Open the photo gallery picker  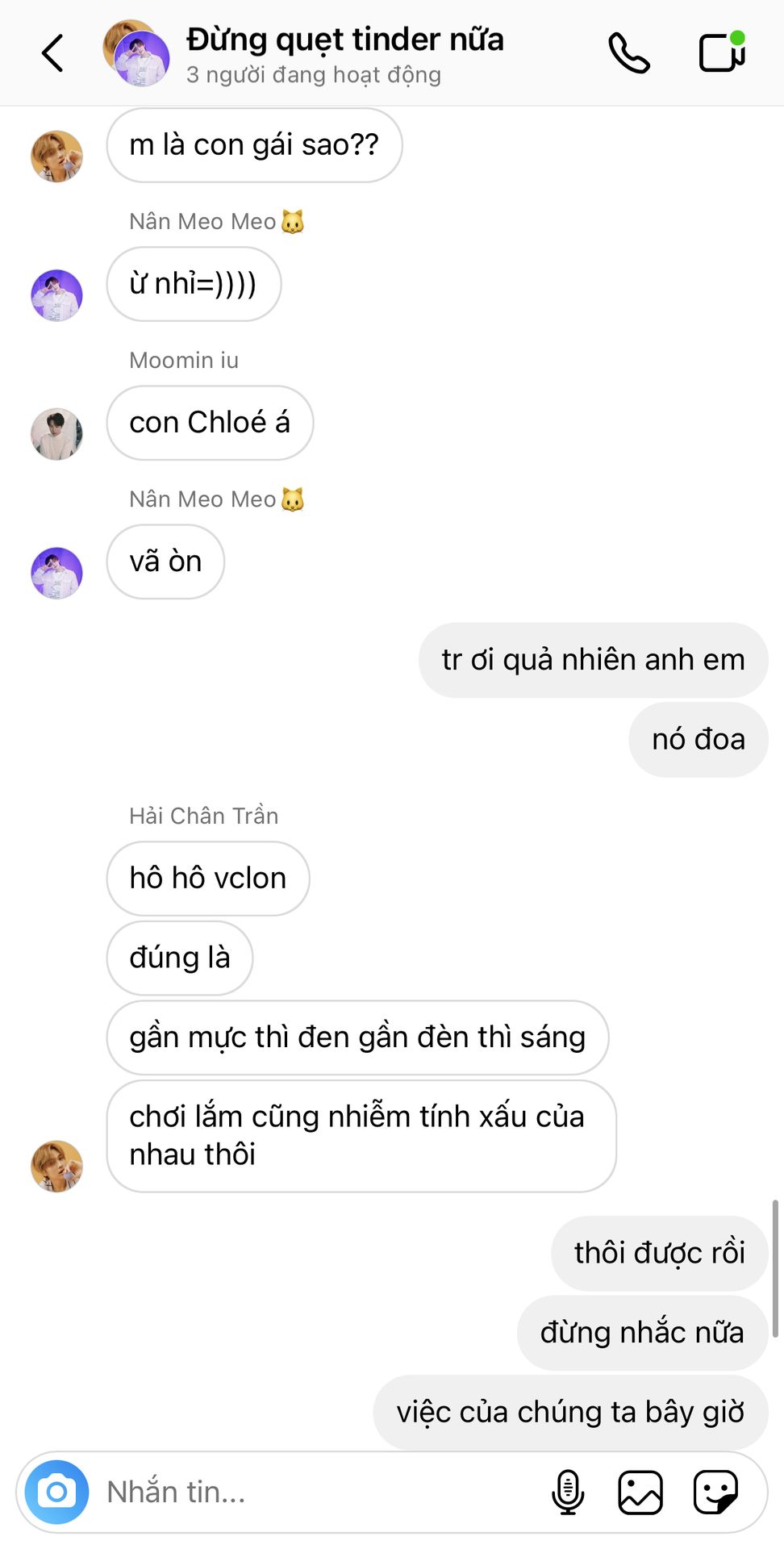pos(640,1492)
